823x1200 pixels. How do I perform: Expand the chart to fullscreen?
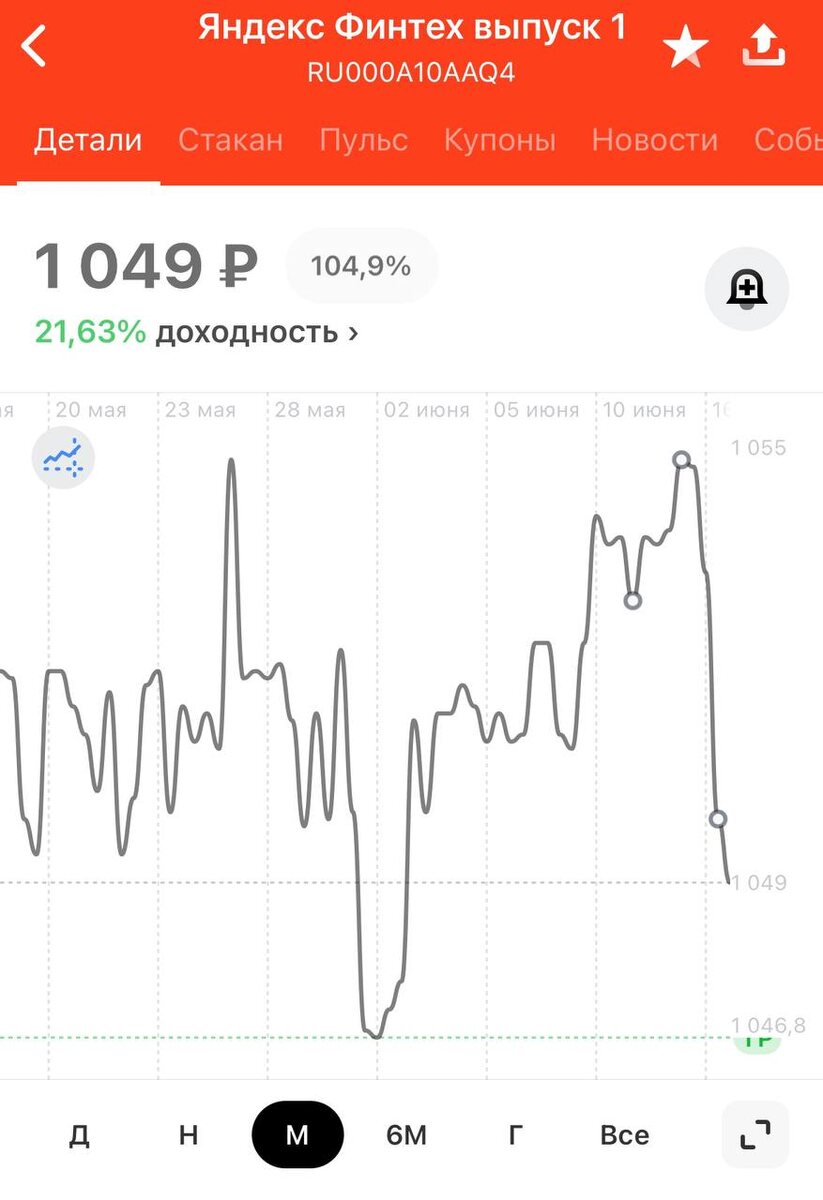(755, 1135)
